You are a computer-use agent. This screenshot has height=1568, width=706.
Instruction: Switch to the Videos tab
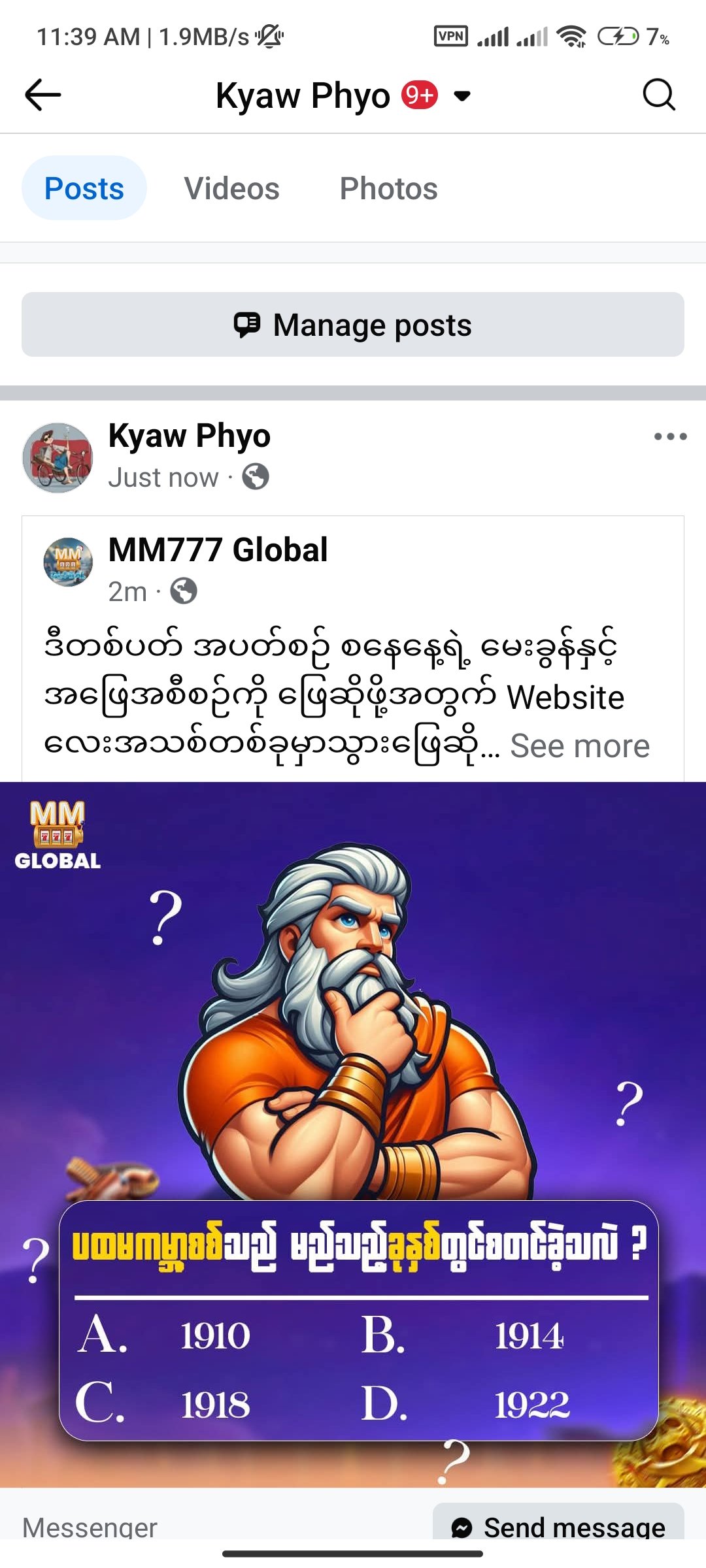(x=231, y=189)
